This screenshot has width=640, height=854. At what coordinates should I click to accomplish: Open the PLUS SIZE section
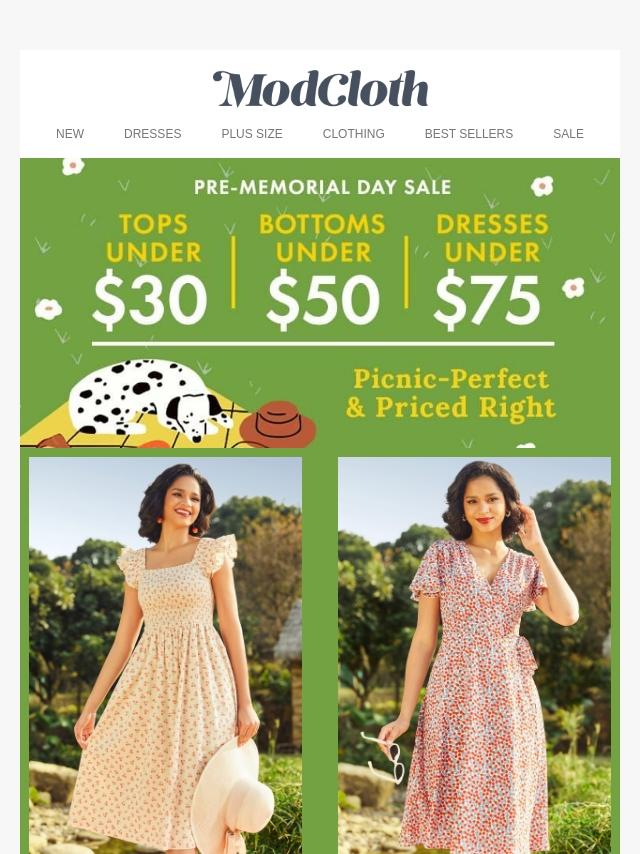(x=252, y=134)
